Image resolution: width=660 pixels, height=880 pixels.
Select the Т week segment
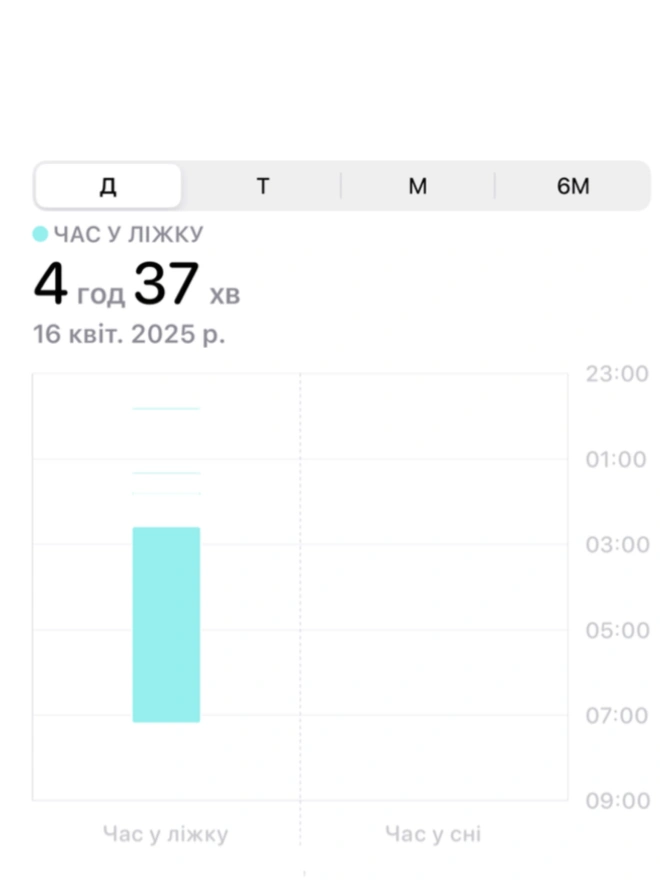tap(262, 186)
